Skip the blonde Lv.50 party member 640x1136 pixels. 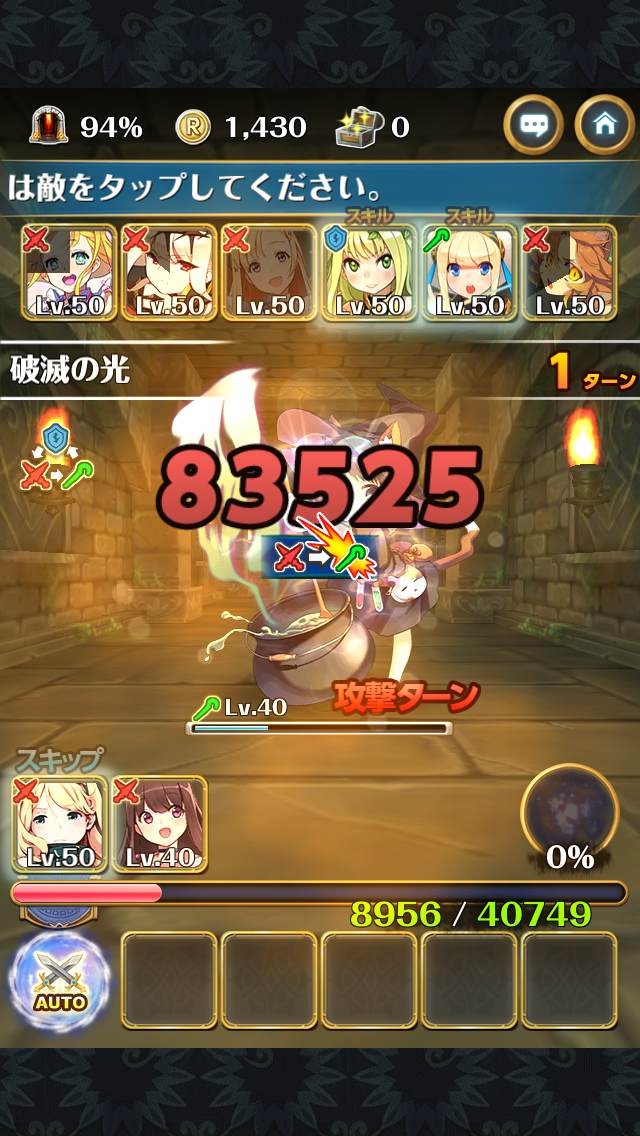pyautogui.click(x=59, y=823)
